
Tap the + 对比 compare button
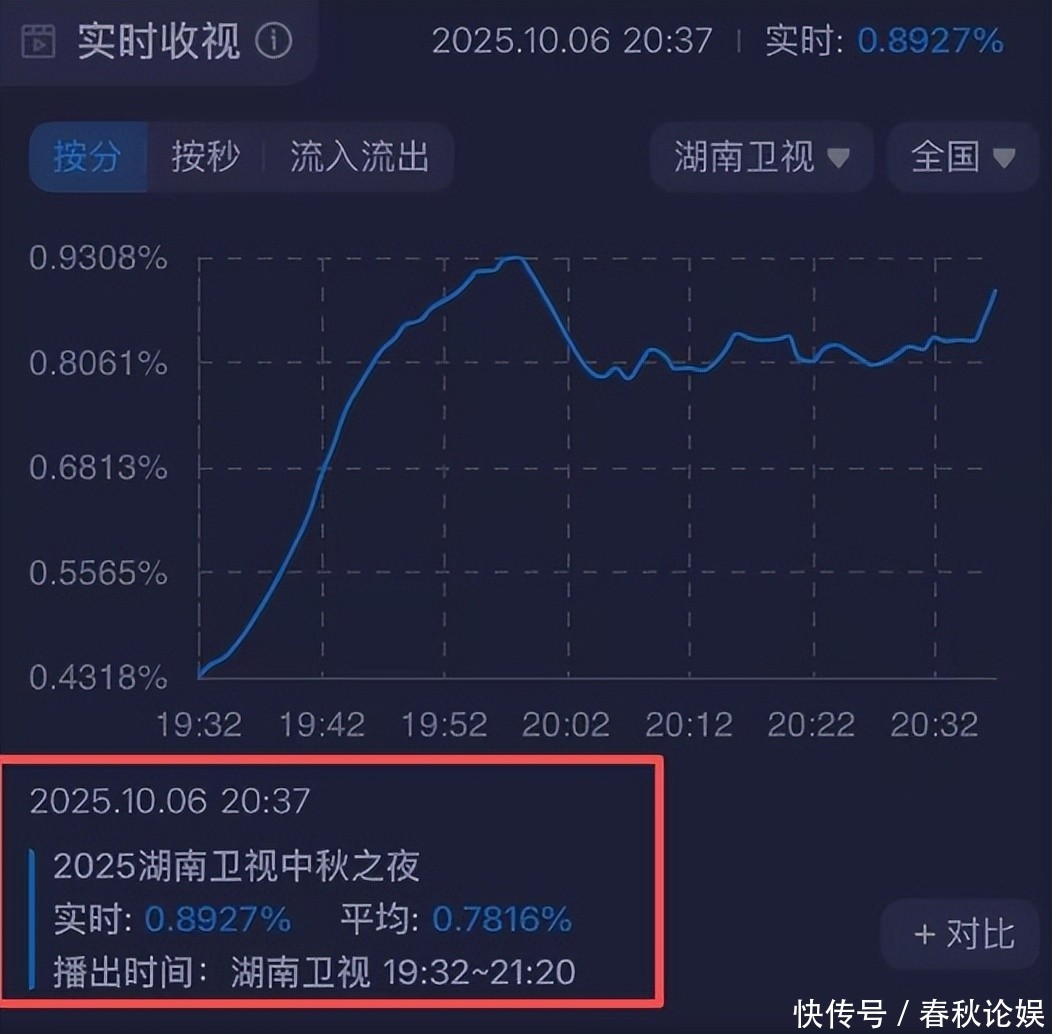963,934
